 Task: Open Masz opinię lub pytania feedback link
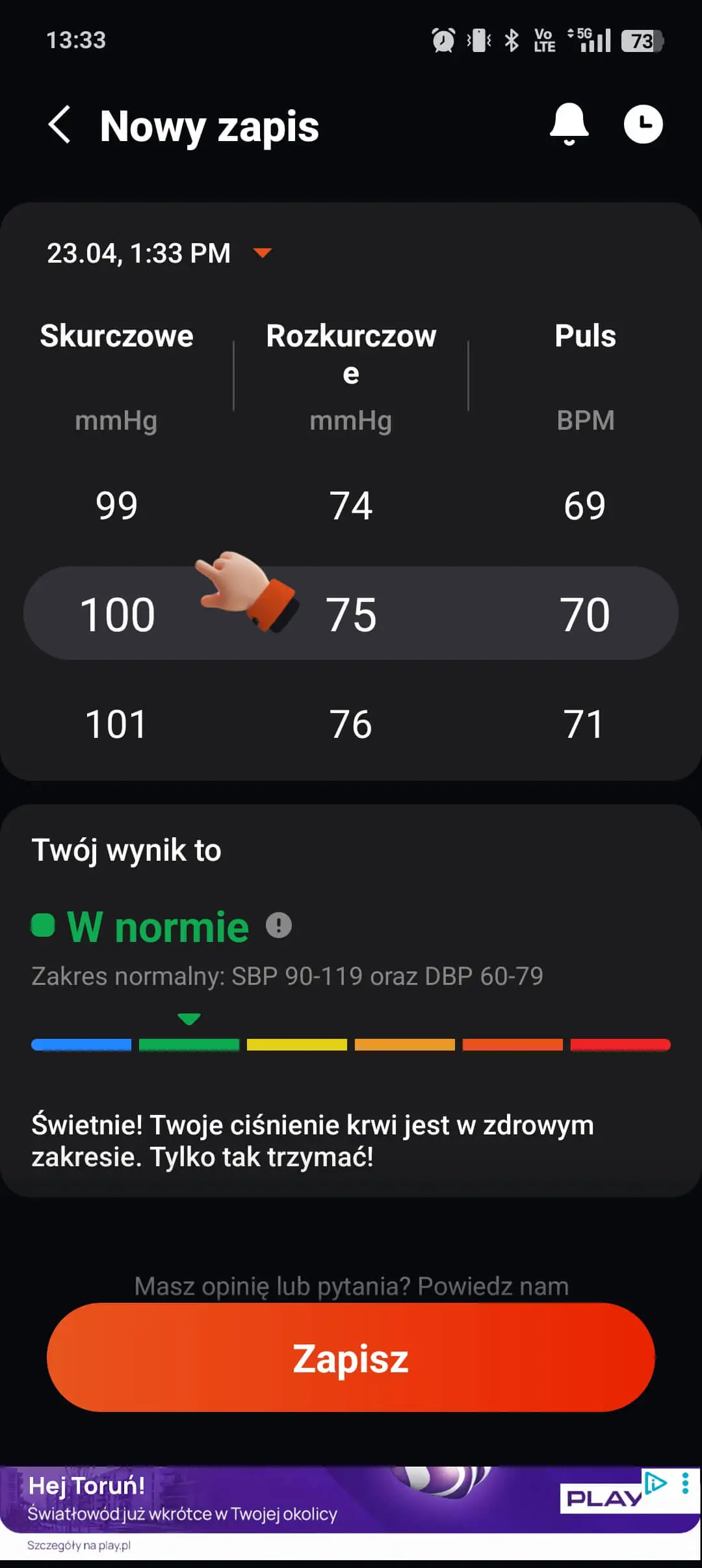click(351, 1286)
